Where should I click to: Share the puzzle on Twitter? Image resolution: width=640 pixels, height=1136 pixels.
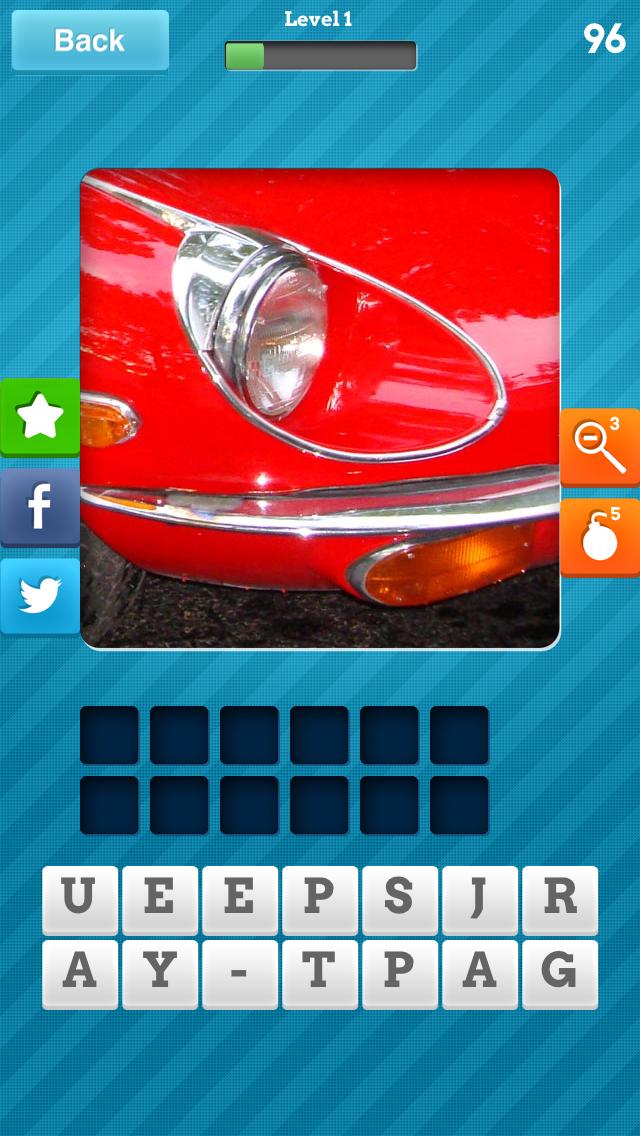[x=40, y=597]
